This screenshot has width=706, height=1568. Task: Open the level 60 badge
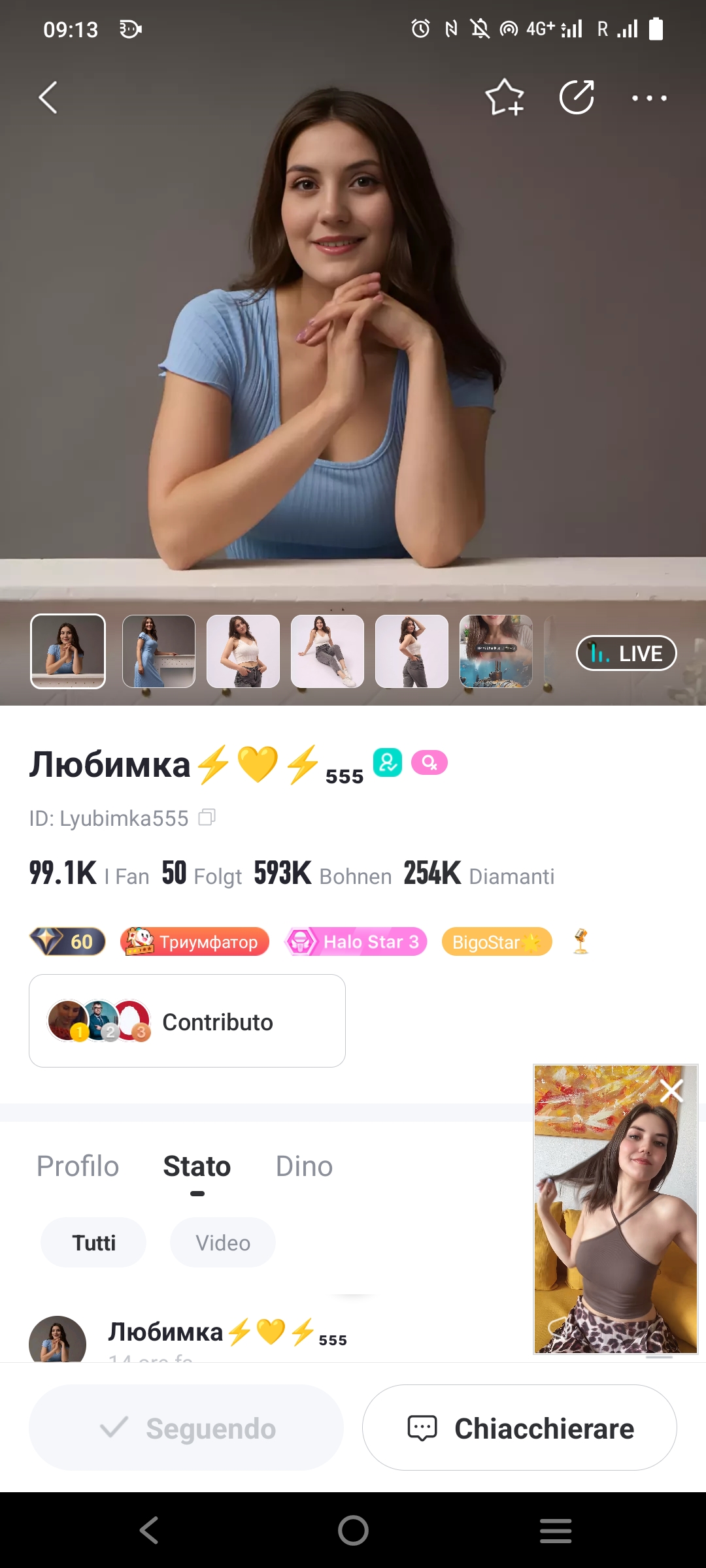[x=68, y=941]
